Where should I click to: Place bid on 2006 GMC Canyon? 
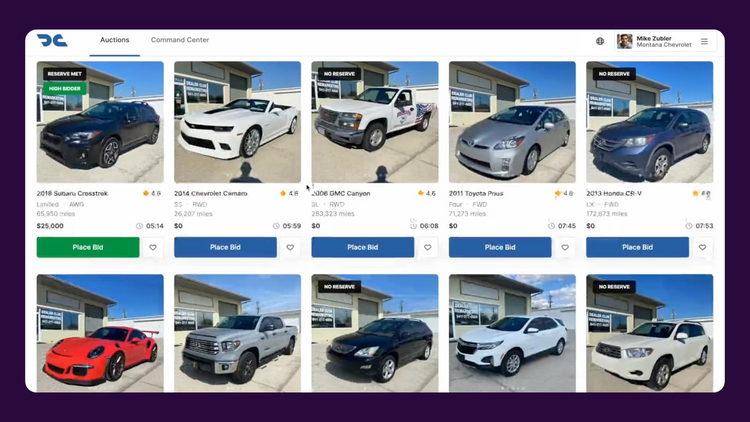pyautogui.click(x=362, y=247)
